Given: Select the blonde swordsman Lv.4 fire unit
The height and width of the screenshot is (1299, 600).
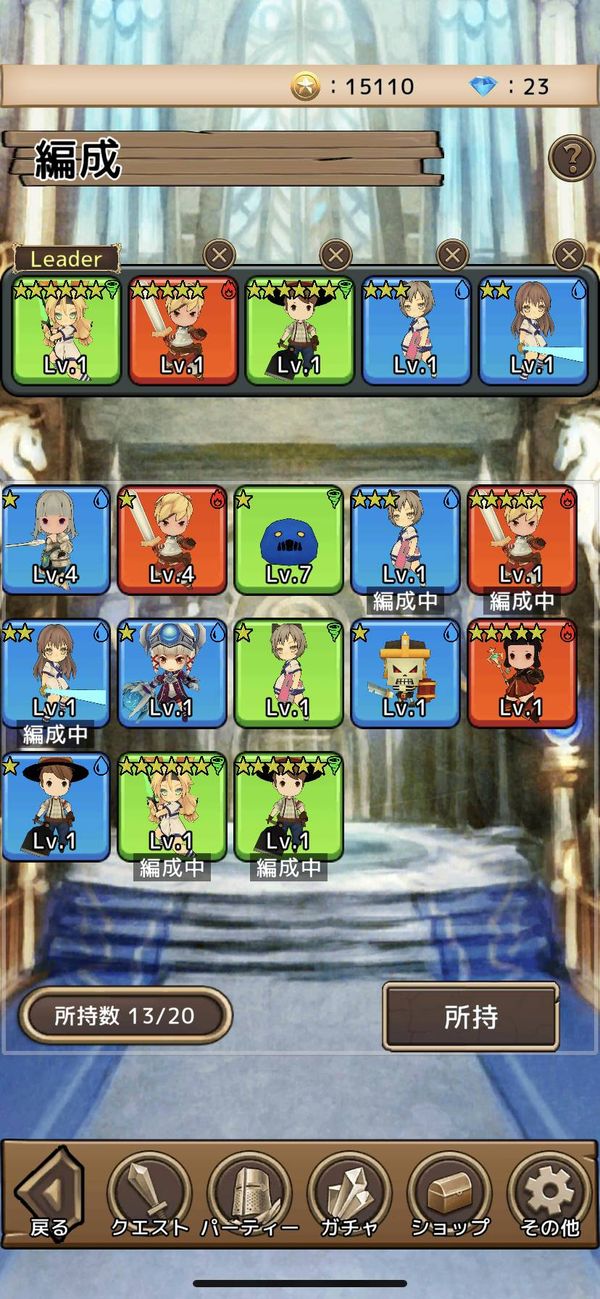Looking at the screenshot, I should coord(172,540).
